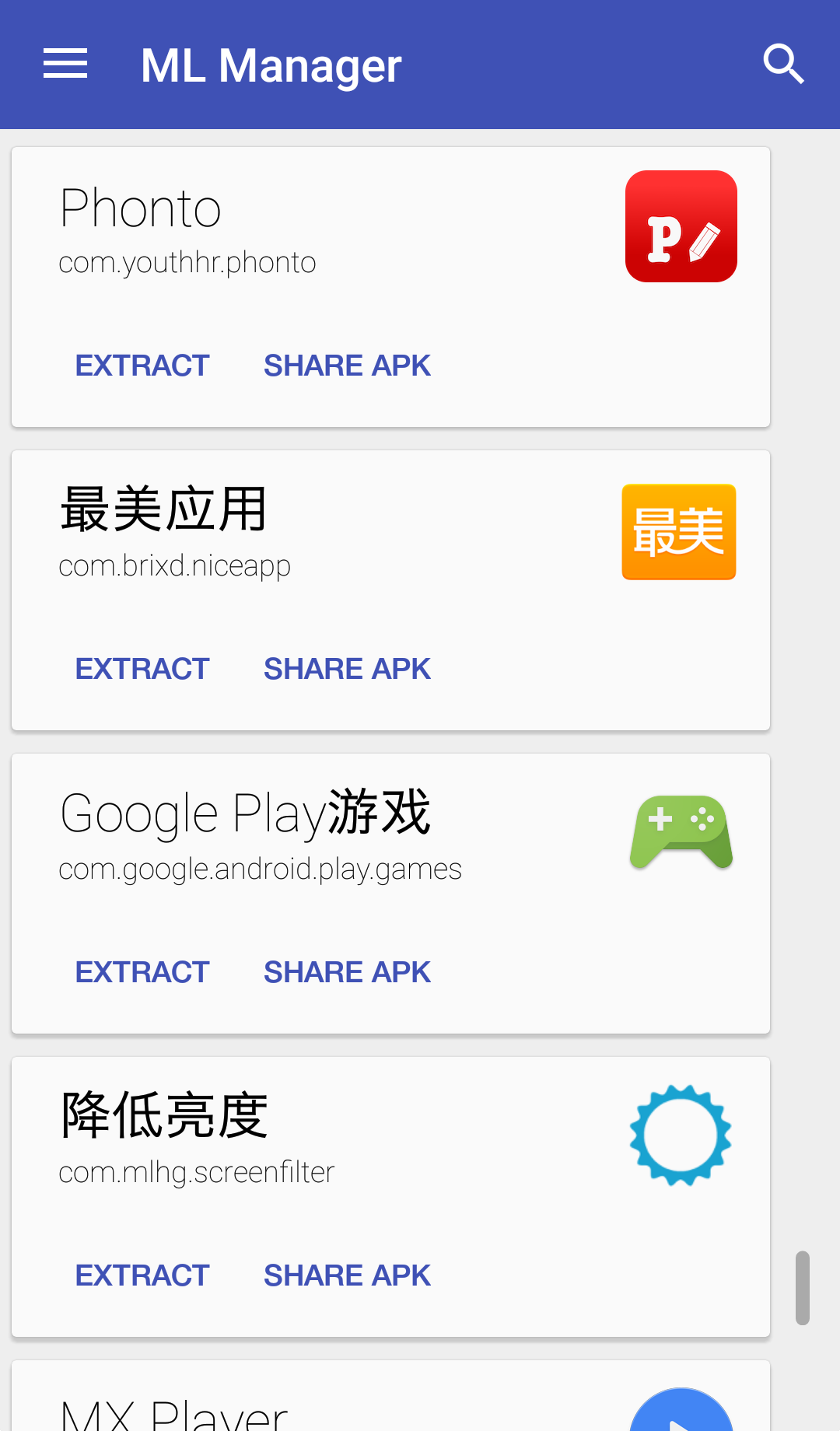Click the ML Manager title

click(x=270, y=65)
